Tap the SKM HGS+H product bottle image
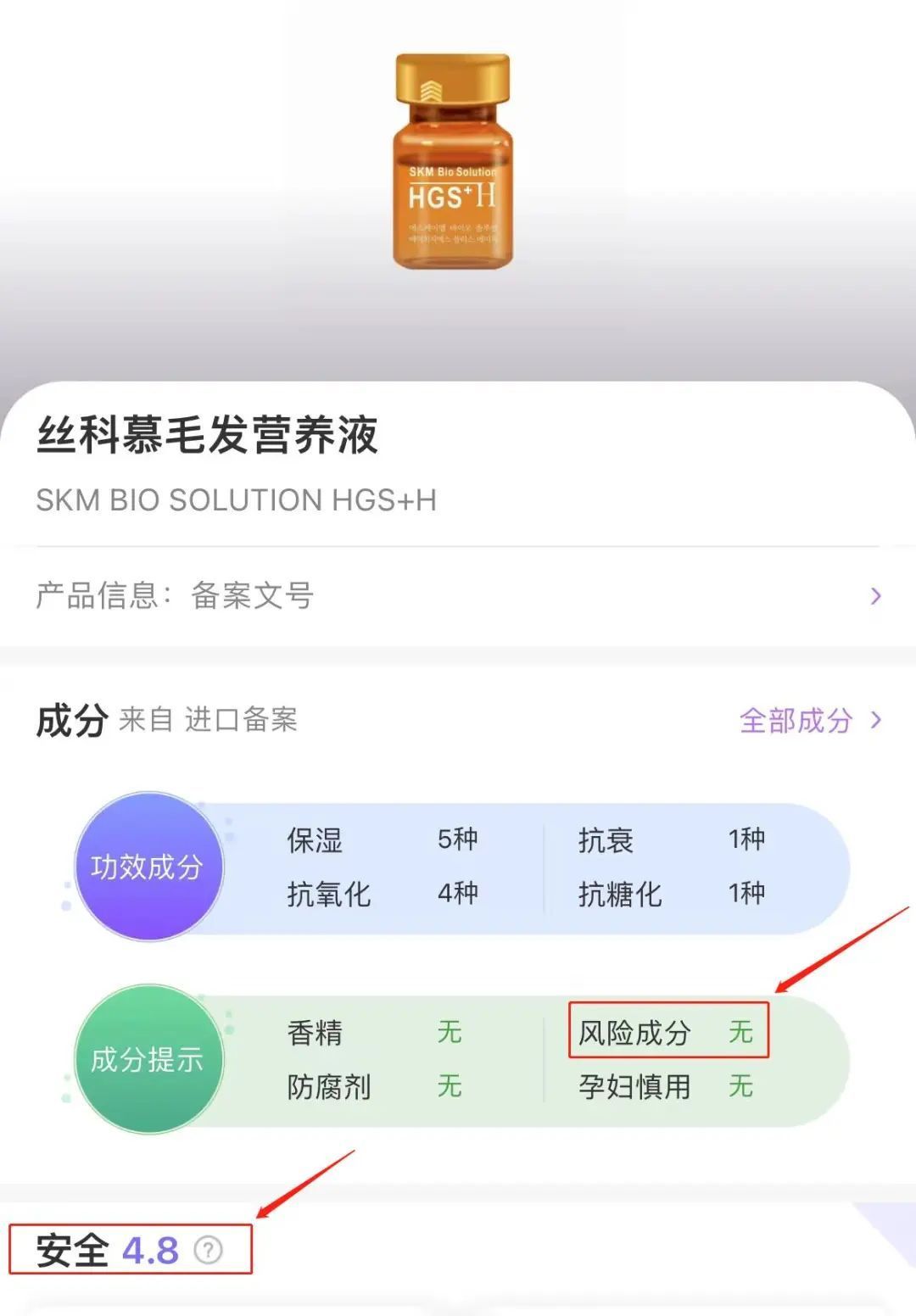 coord(451,161)
